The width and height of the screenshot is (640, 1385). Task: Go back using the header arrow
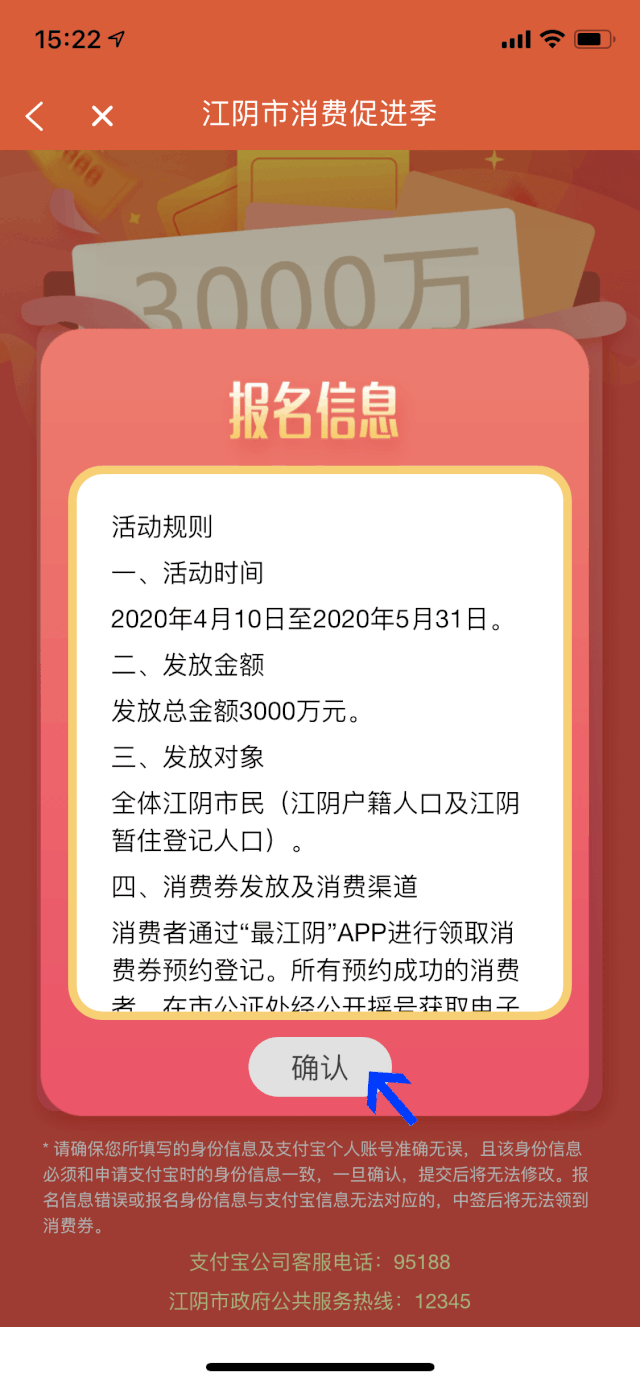(35, 116)
